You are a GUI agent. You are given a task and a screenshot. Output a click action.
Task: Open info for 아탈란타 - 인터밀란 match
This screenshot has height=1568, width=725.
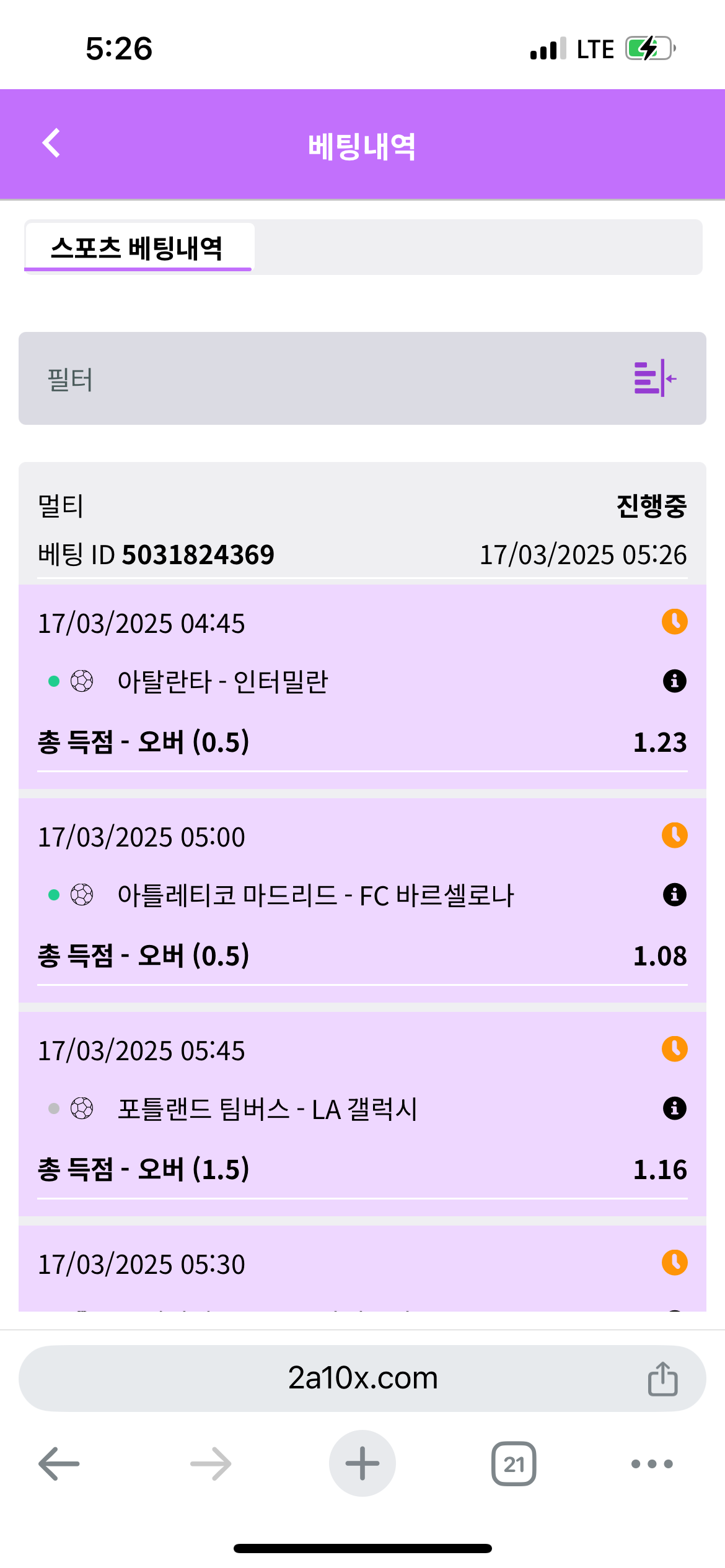[x=674, y=681]
